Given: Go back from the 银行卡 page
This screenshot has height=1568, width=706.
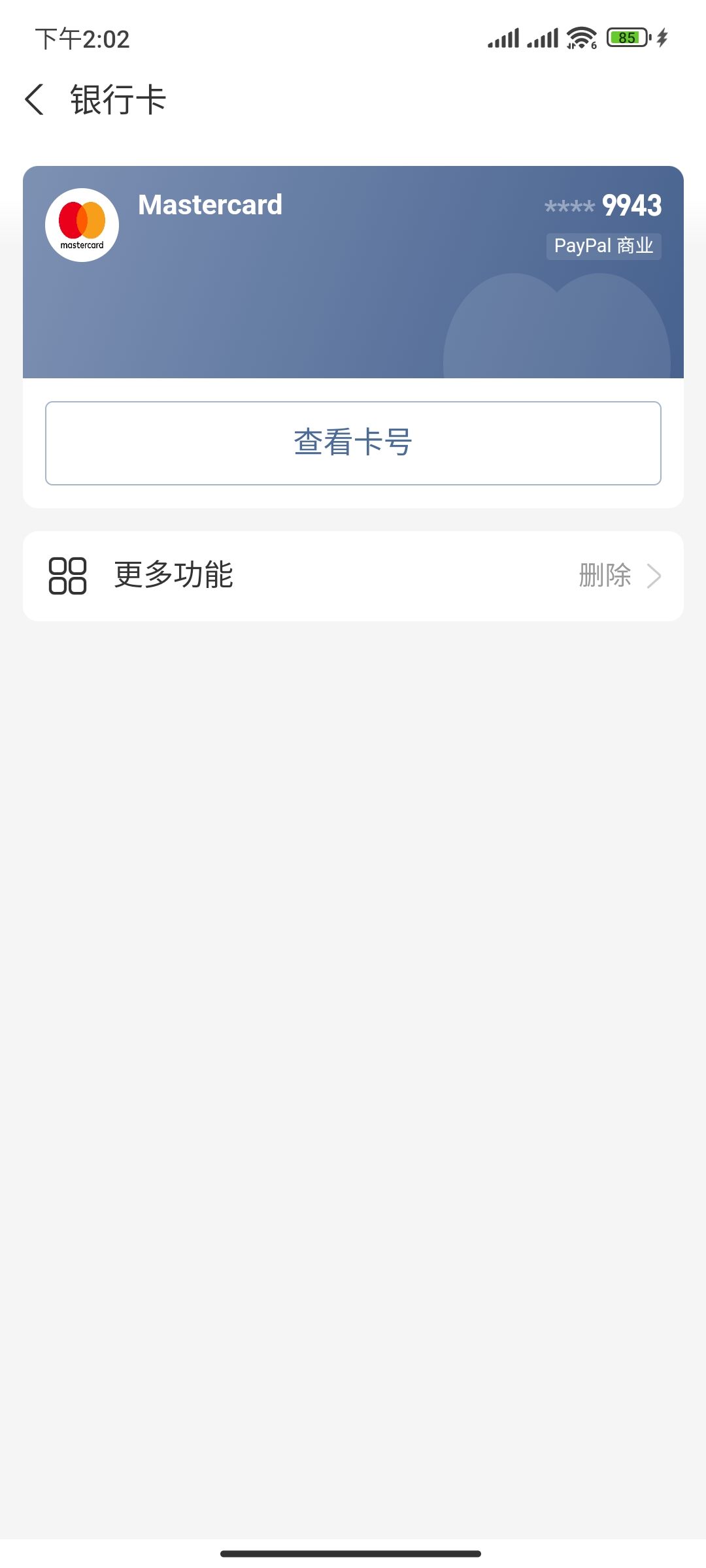Looking at the screenshot, I should (x=35, y=100).
